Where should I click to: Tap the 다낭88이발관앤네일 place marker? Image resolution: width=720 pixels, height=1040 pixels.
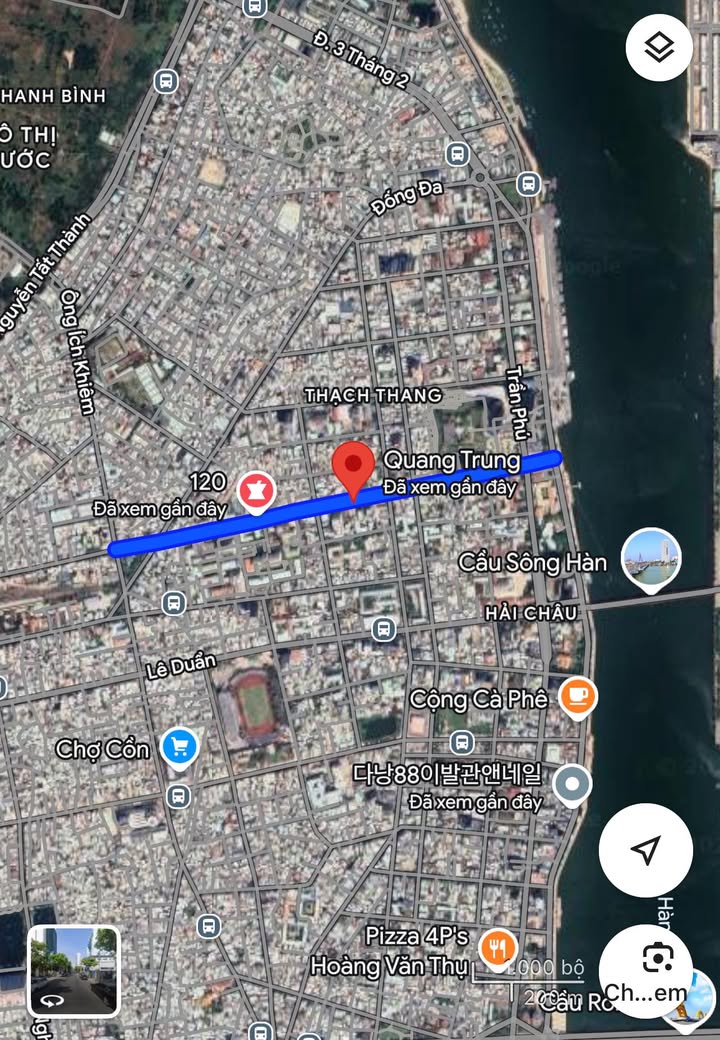pos(572,785)
